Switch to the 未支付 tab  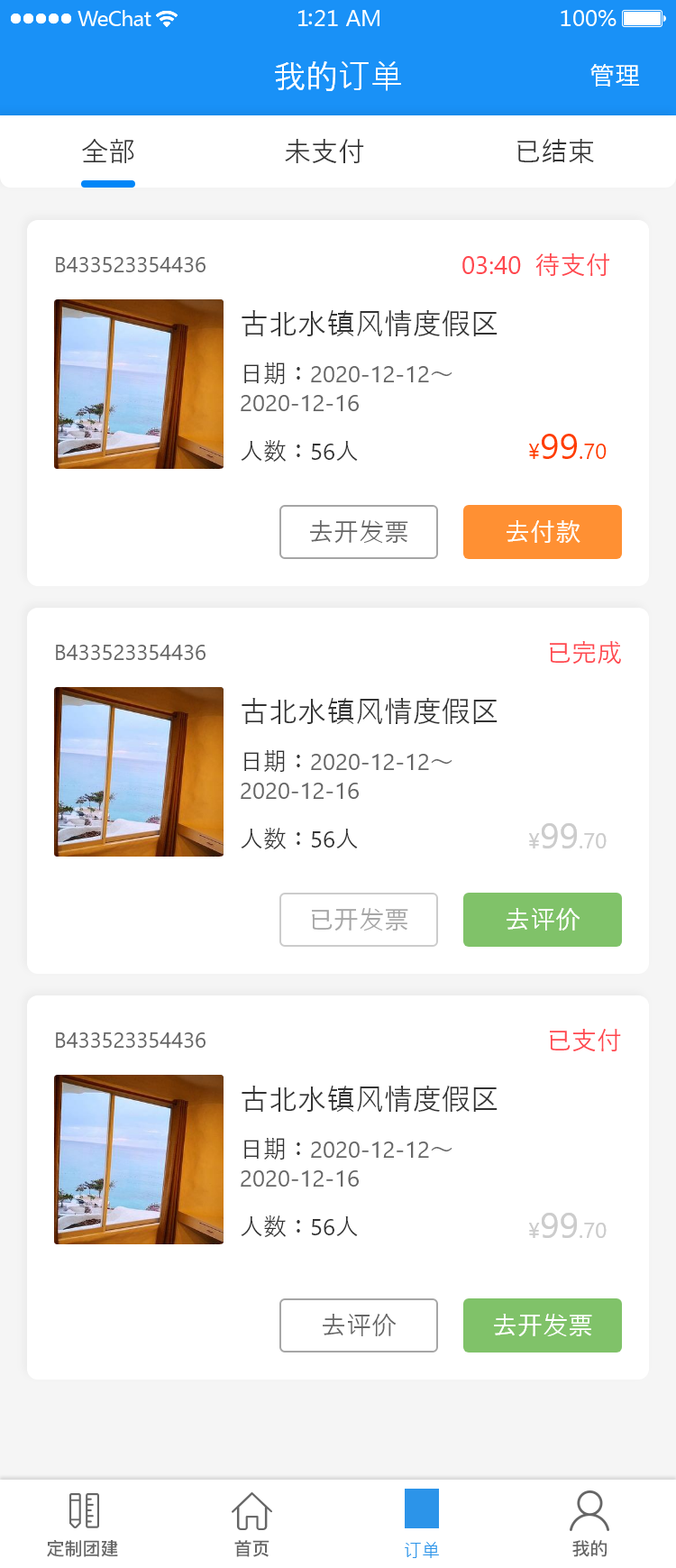click(x=324, y=151)
